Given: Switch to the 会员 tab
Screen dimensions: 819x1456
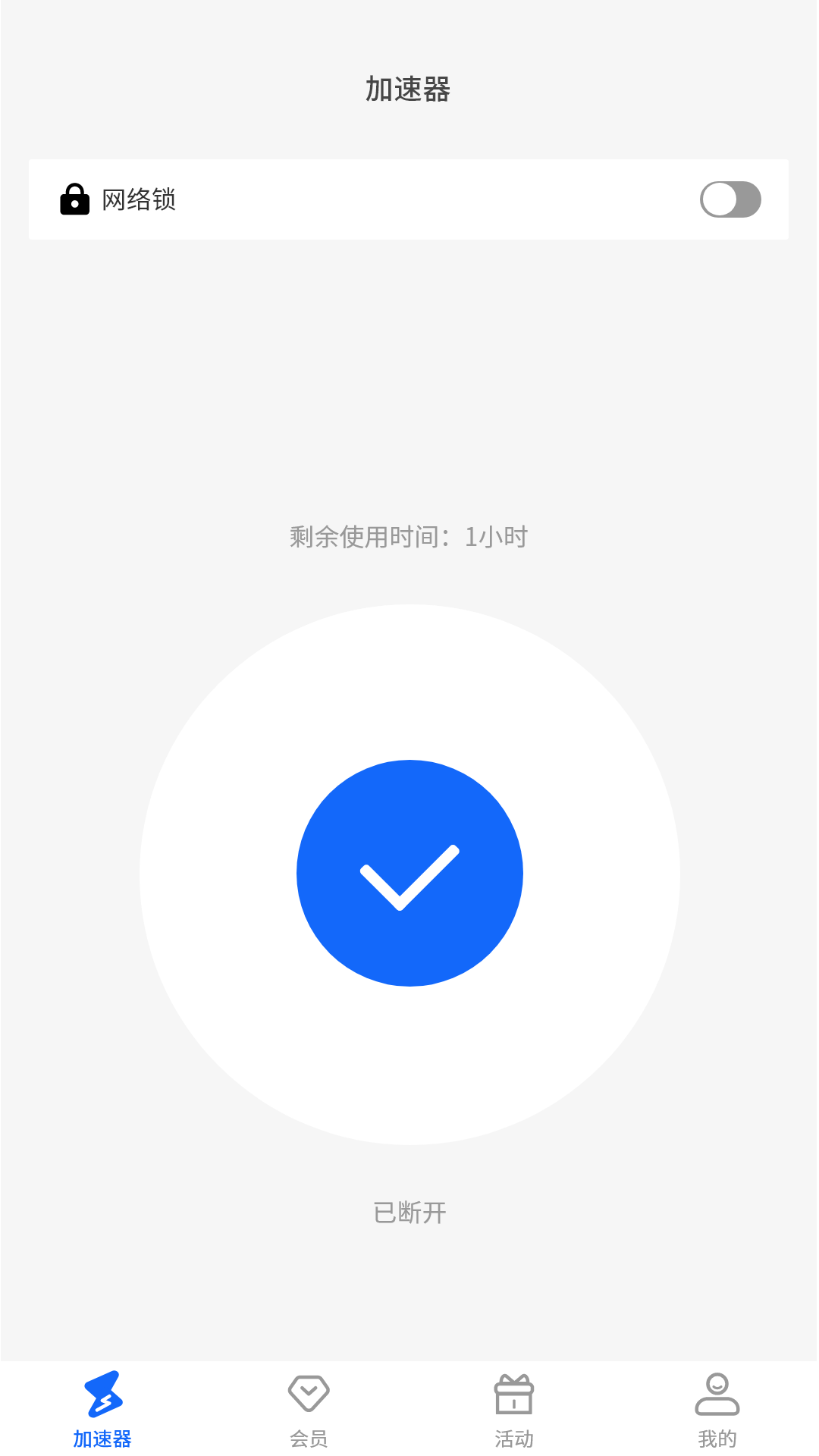Looking at the screenshot, I should (x=307, y=1410).
